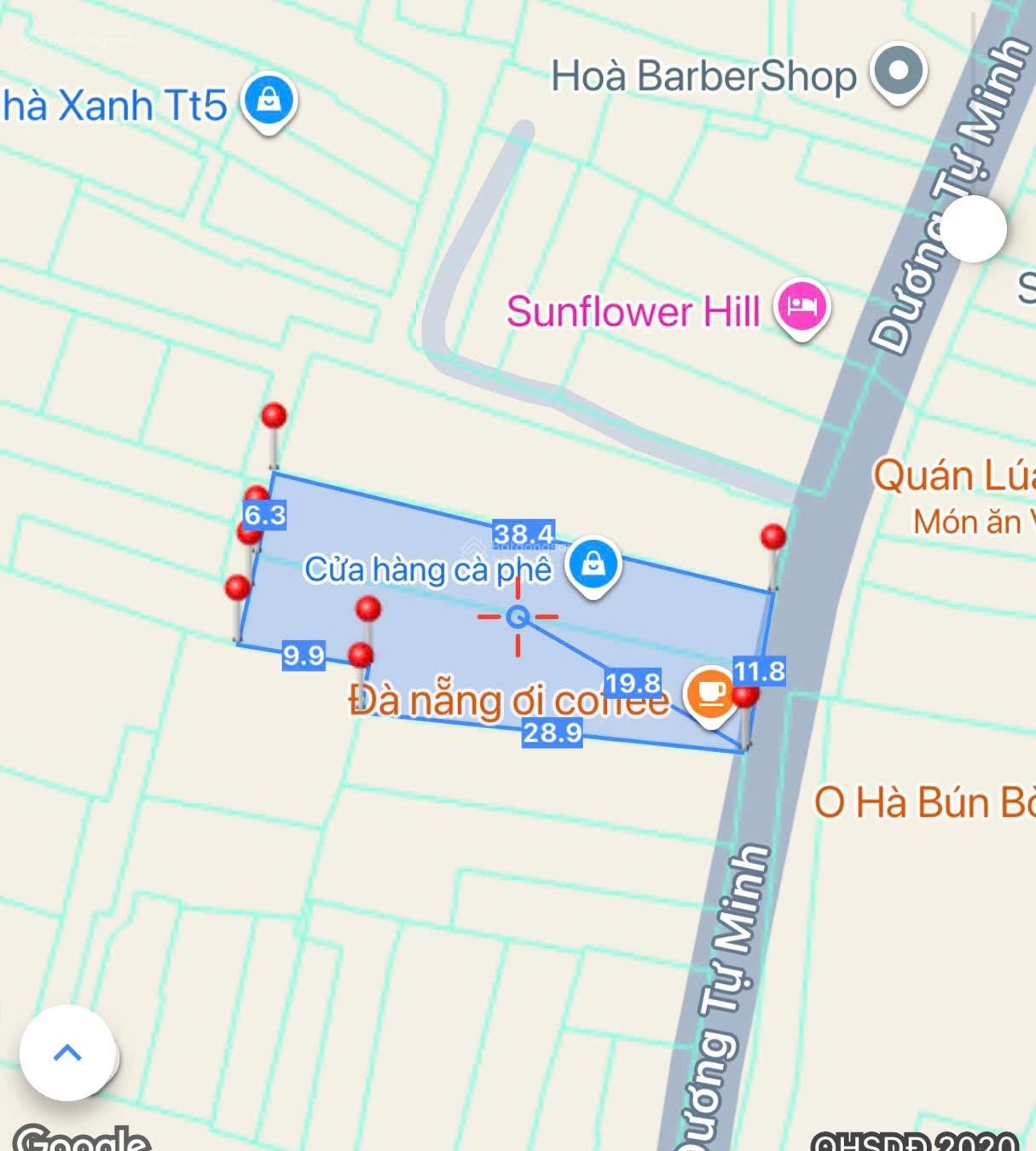This screenshot has width=1036, height=1151.
Task: Select the 19.8 measurement label
Action: 631,685
